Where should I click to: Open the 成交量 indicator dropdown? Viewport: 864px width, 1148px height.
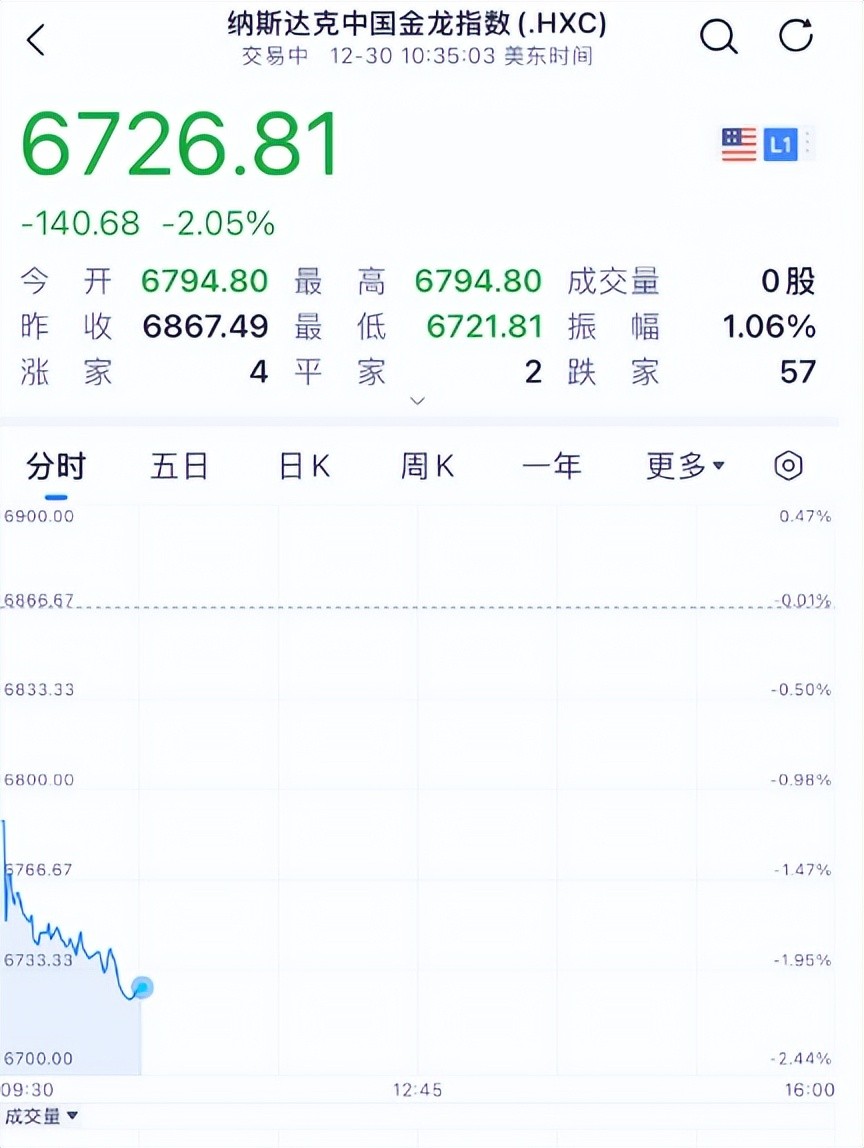click(x=41, y=1116)
